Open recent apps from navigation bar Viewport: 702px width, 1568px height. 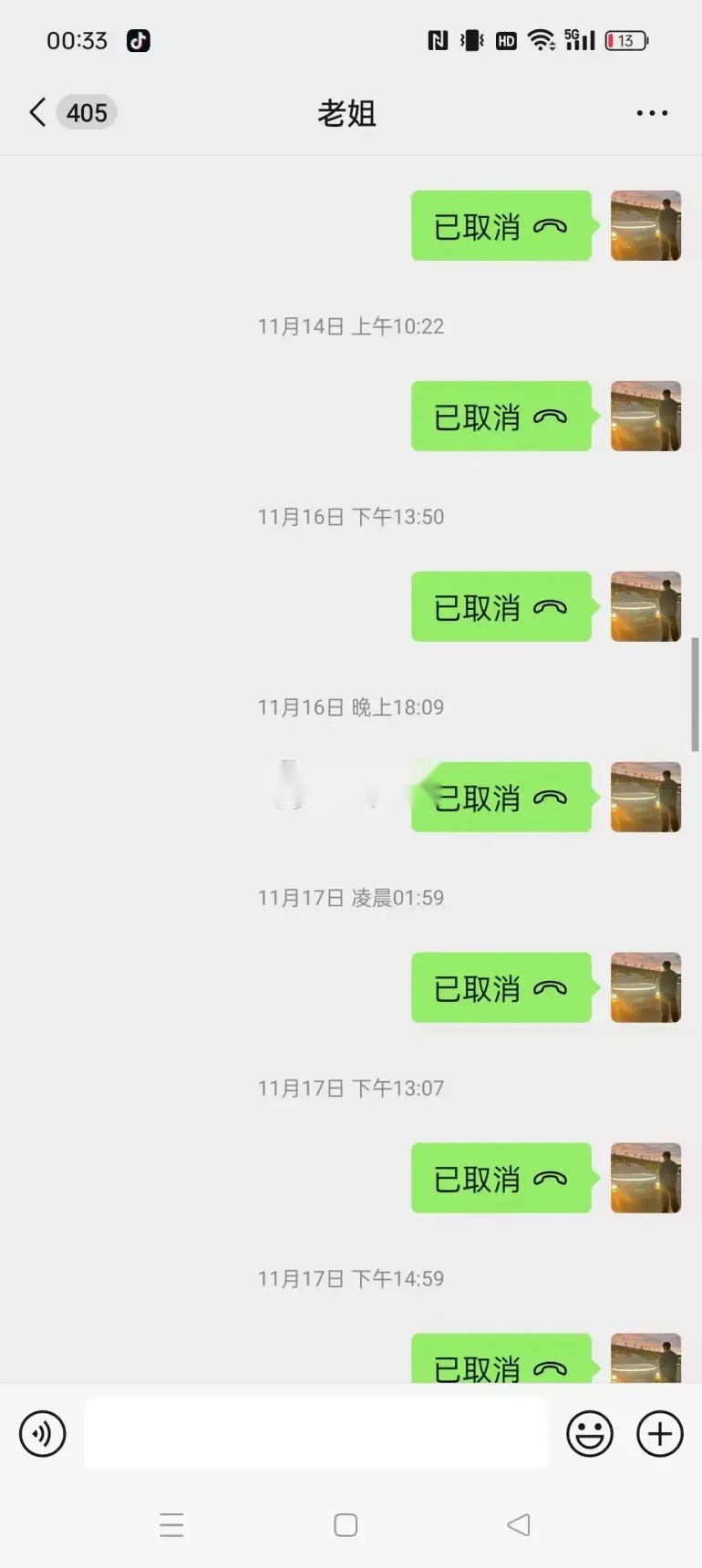tap(171, 1525)
